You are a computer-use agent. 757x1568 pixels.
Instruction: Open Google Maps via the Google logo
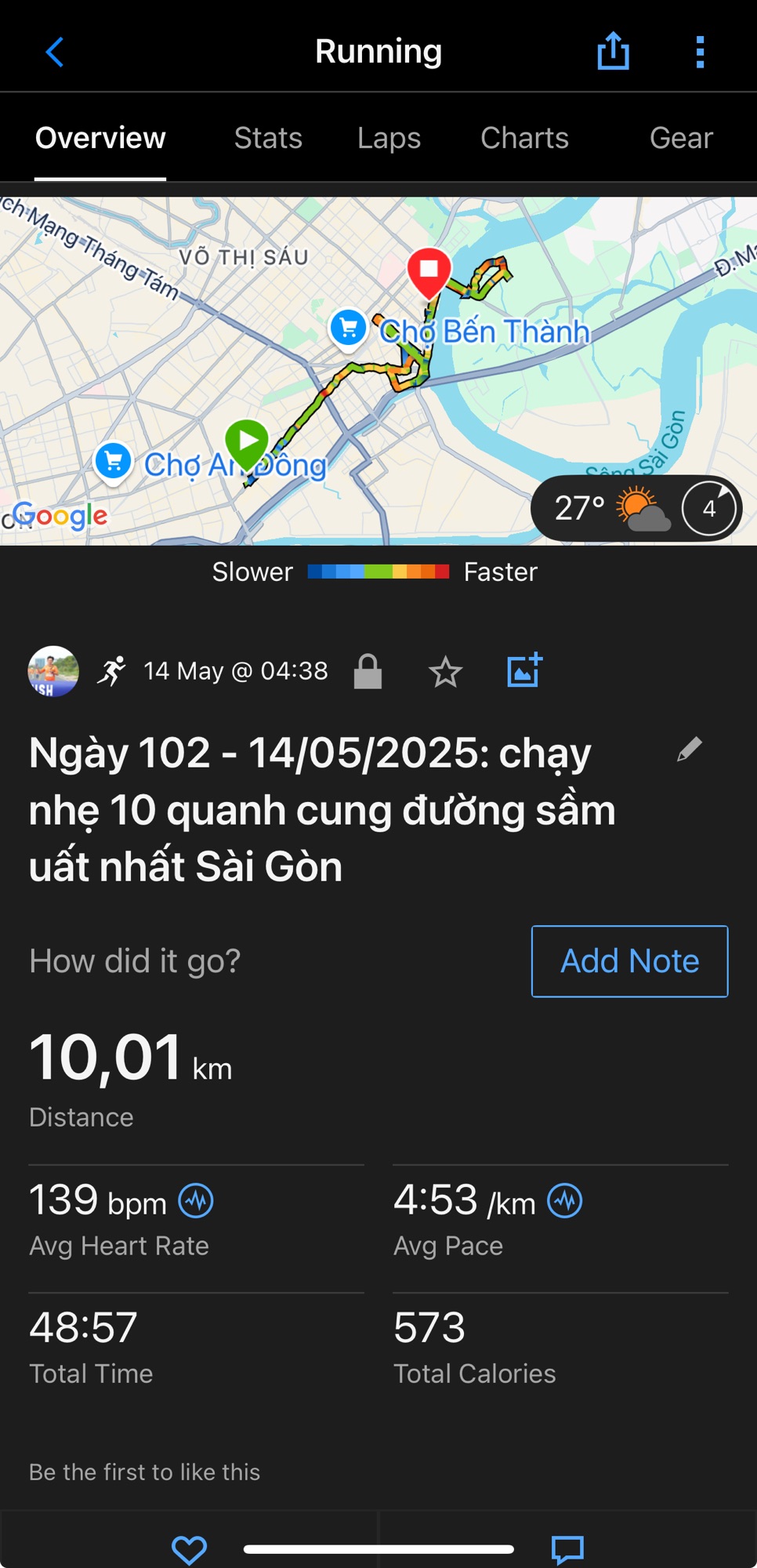(x=62, y=515)
